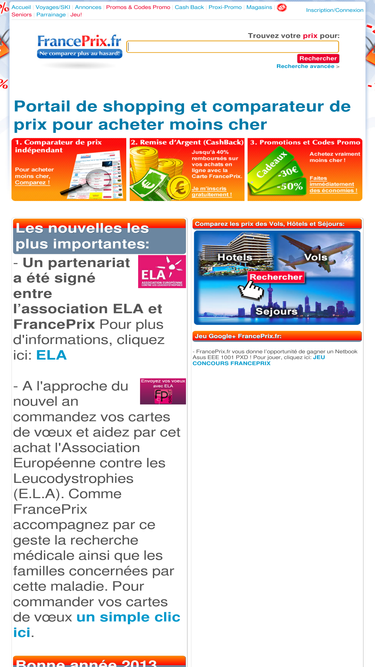Viewport: 375px width, 667px height.
Task: Open the Seniors link
Action: (x=21, y=14)
